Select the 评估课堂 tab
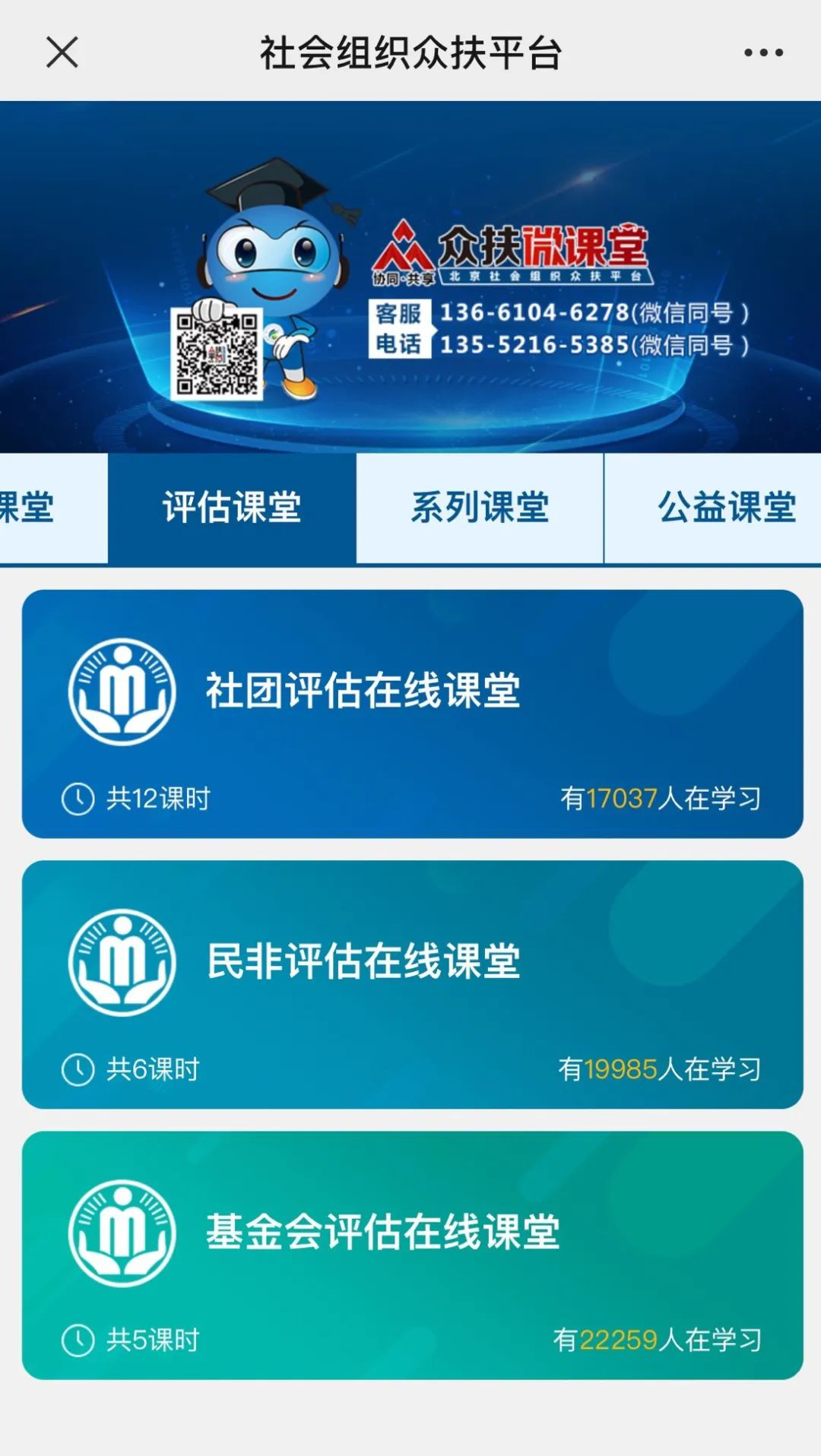The image size is (821, 1456). [232, 508]
